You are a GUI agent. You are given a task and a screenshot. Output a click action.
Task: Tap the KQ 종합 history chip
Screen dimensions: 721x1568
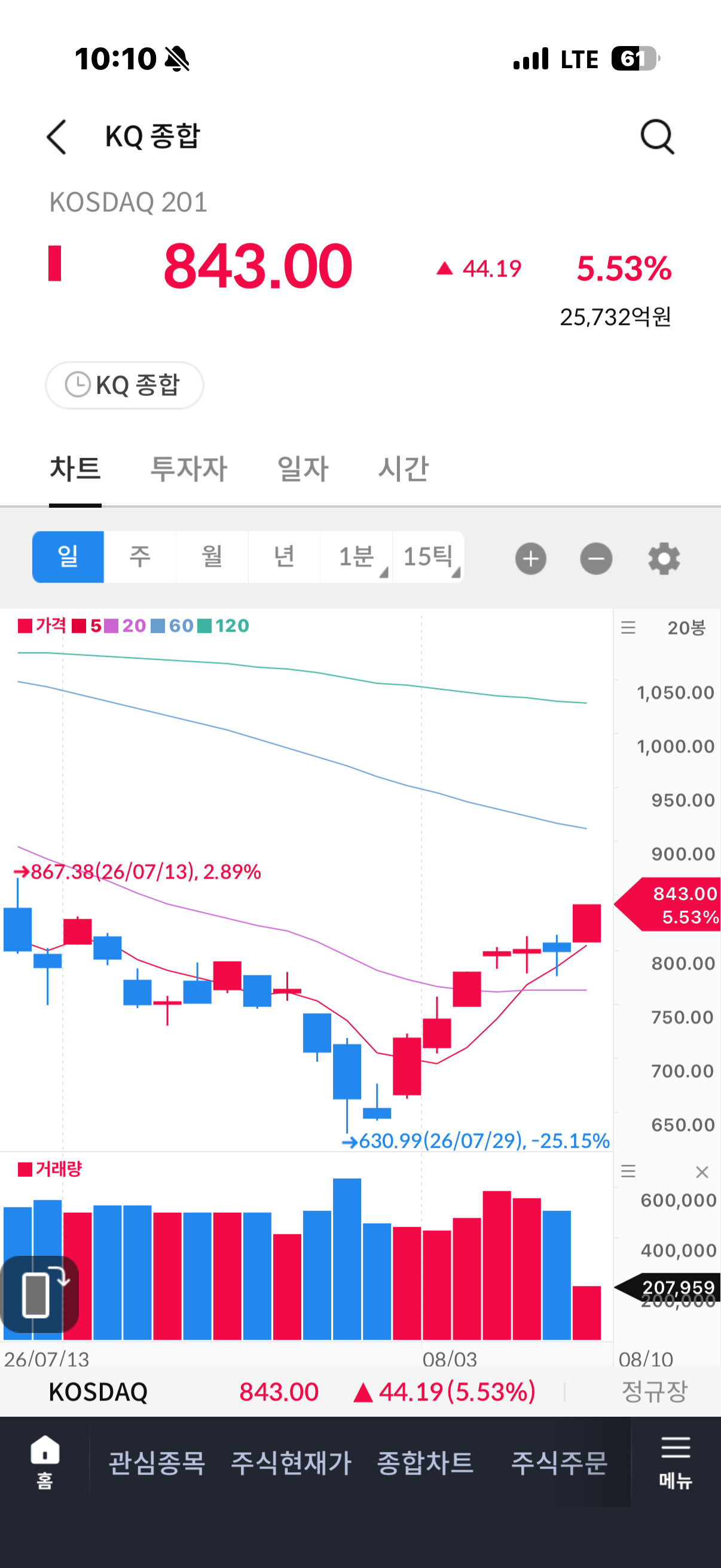125,385
